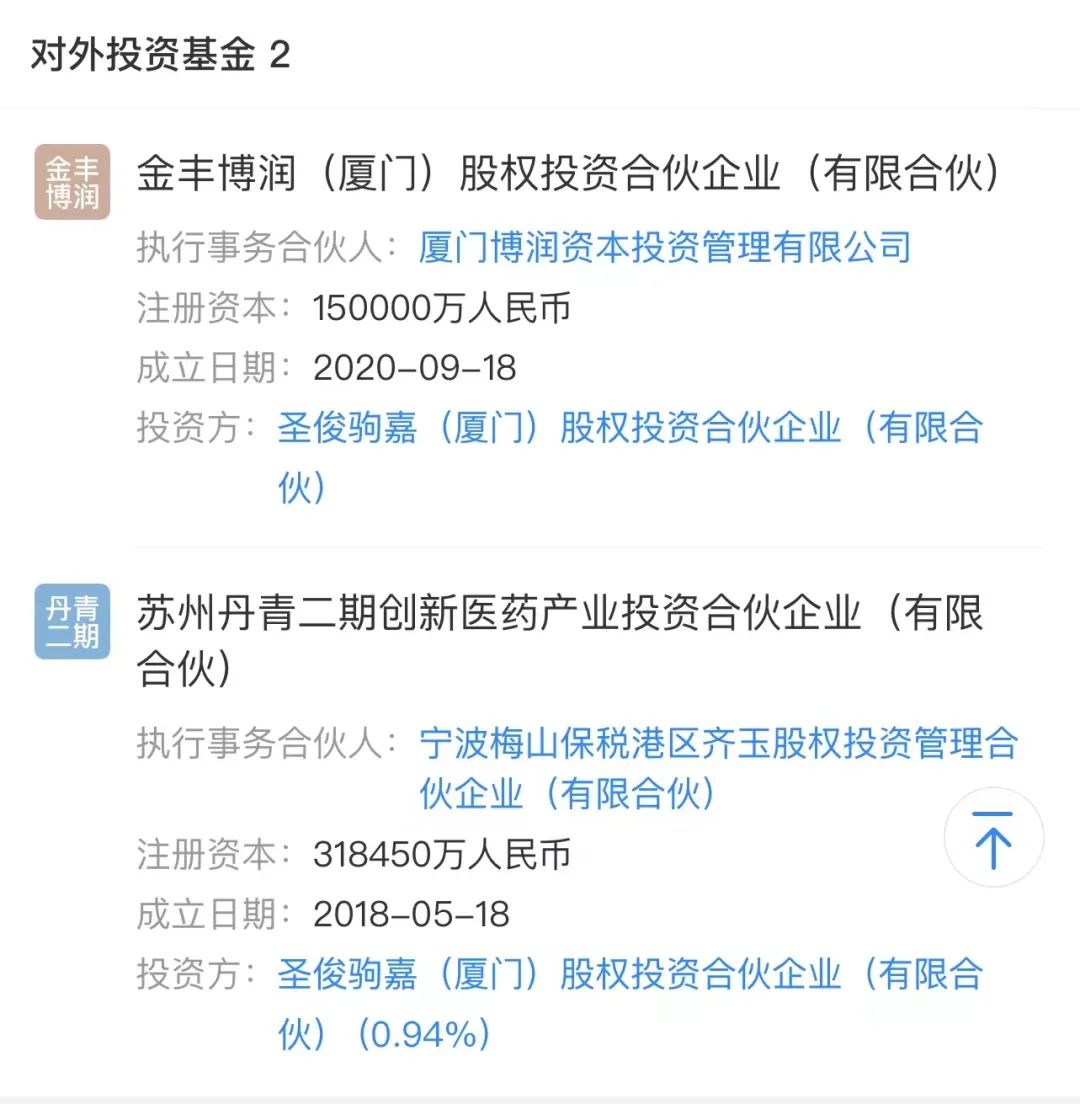This screenshot has height=1104, width=1080.
Task: Open 圣俊驹嘉 investor link under 金丰博润
Action: coord(630,430)
